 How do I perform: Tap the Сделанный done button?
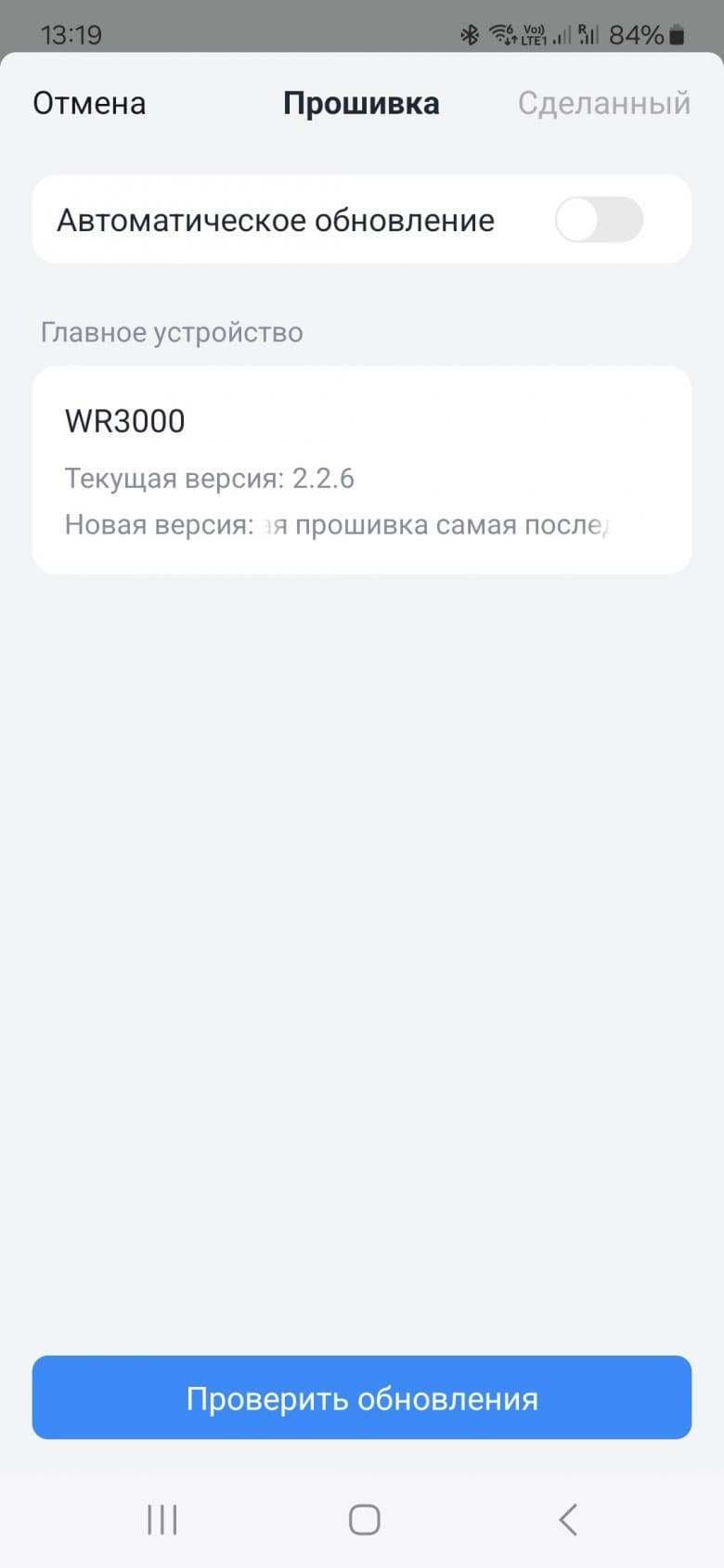[603, 103]
